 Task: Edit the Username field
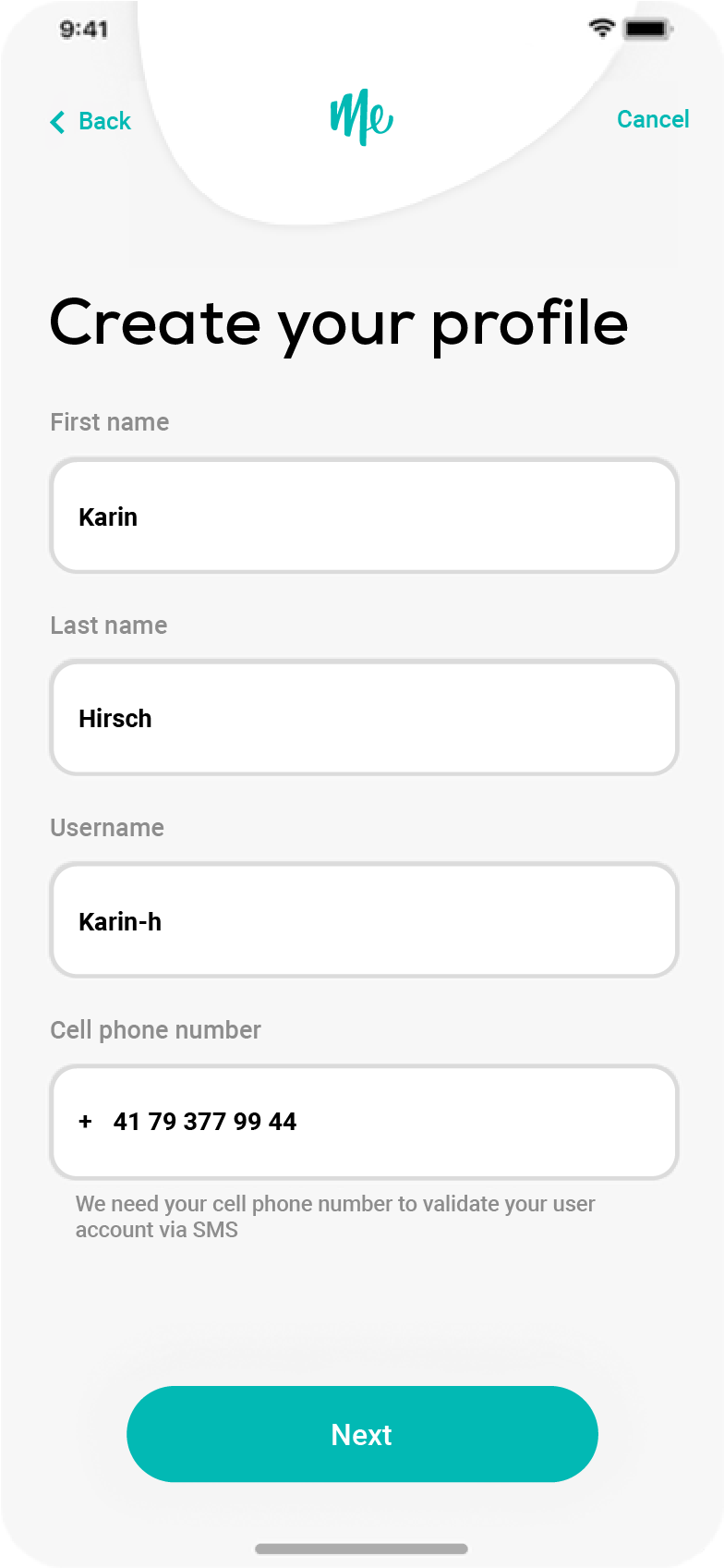364,920
